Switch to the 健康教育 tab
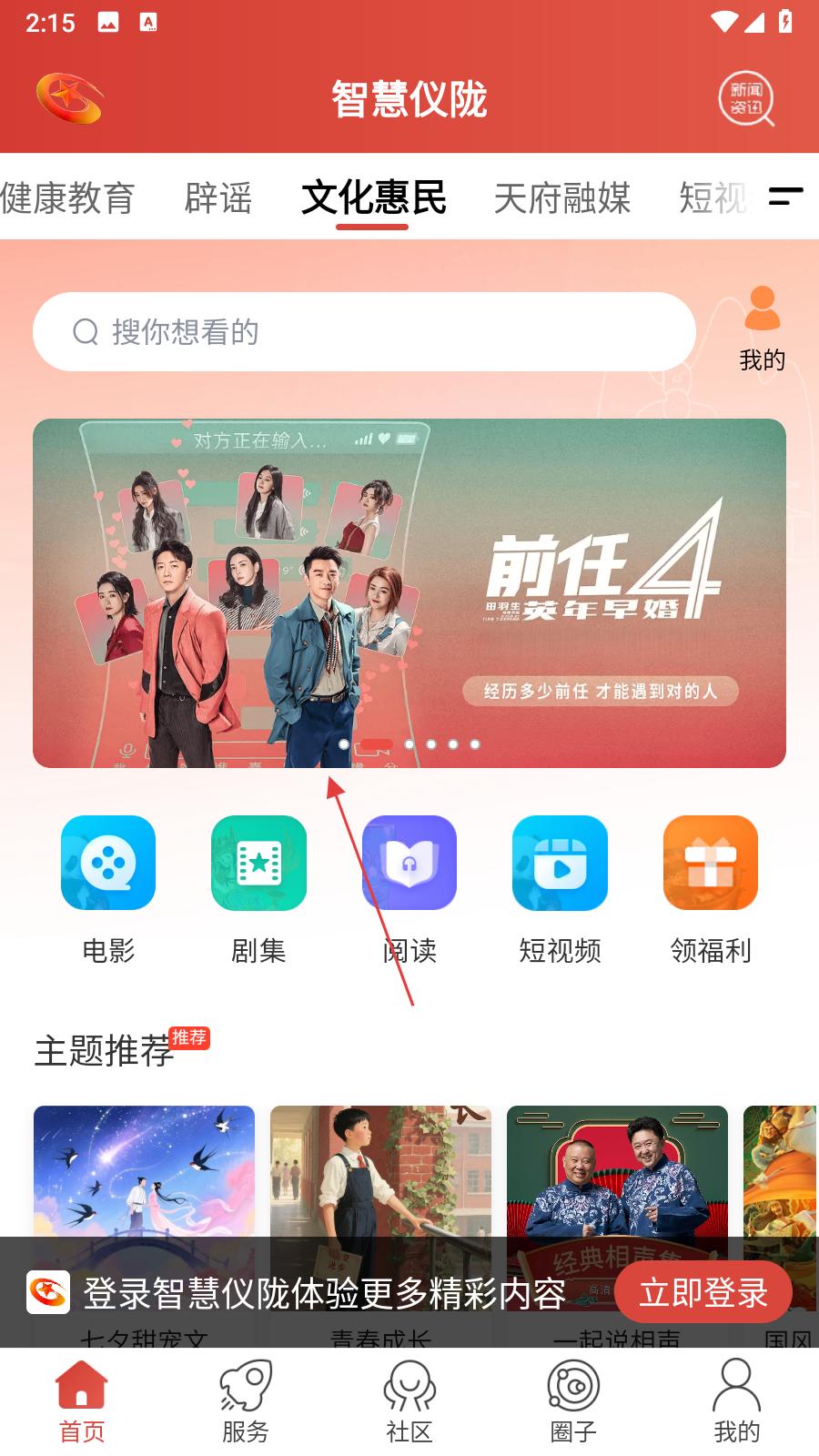819x1456 pixels. click(68, 198)
